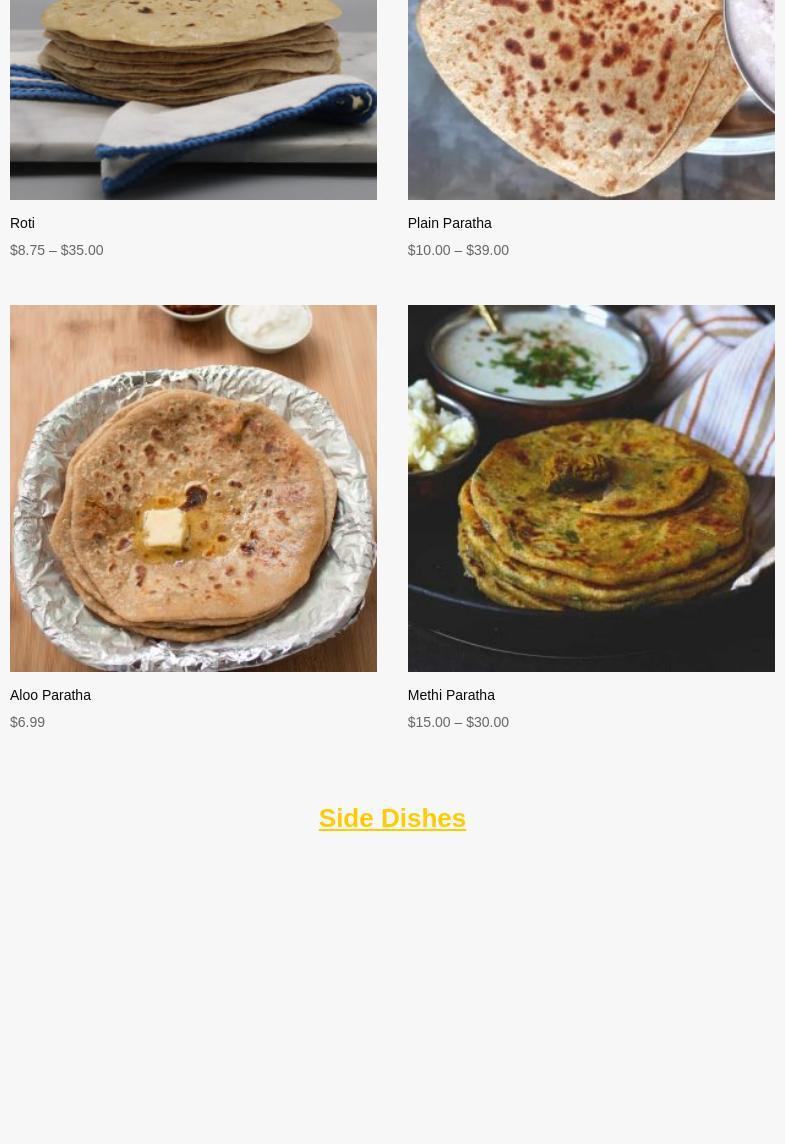
Task: View the Plain Paratha product image
Action: point(590,100)
